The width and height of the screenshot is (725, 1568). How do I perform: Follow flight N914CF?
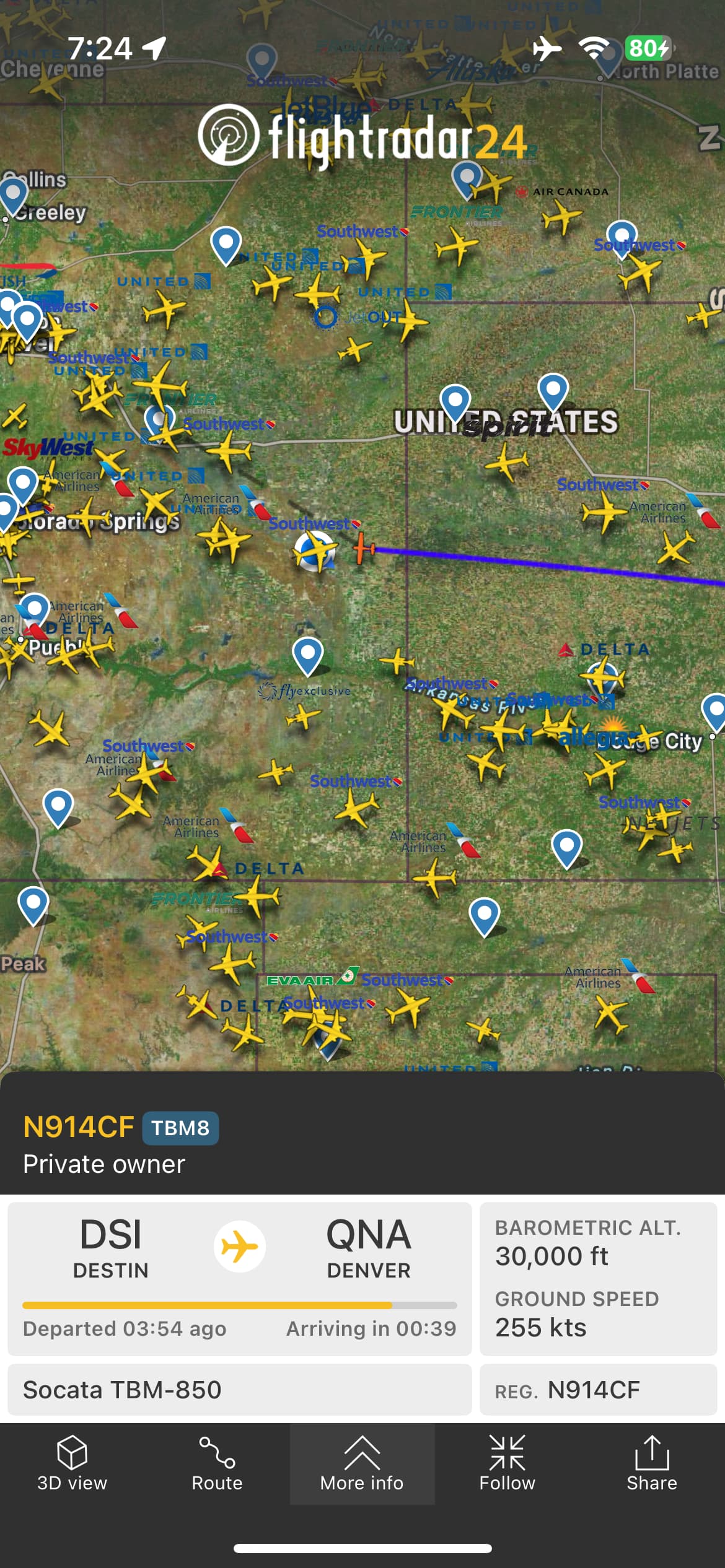[x=507, y=1464]
